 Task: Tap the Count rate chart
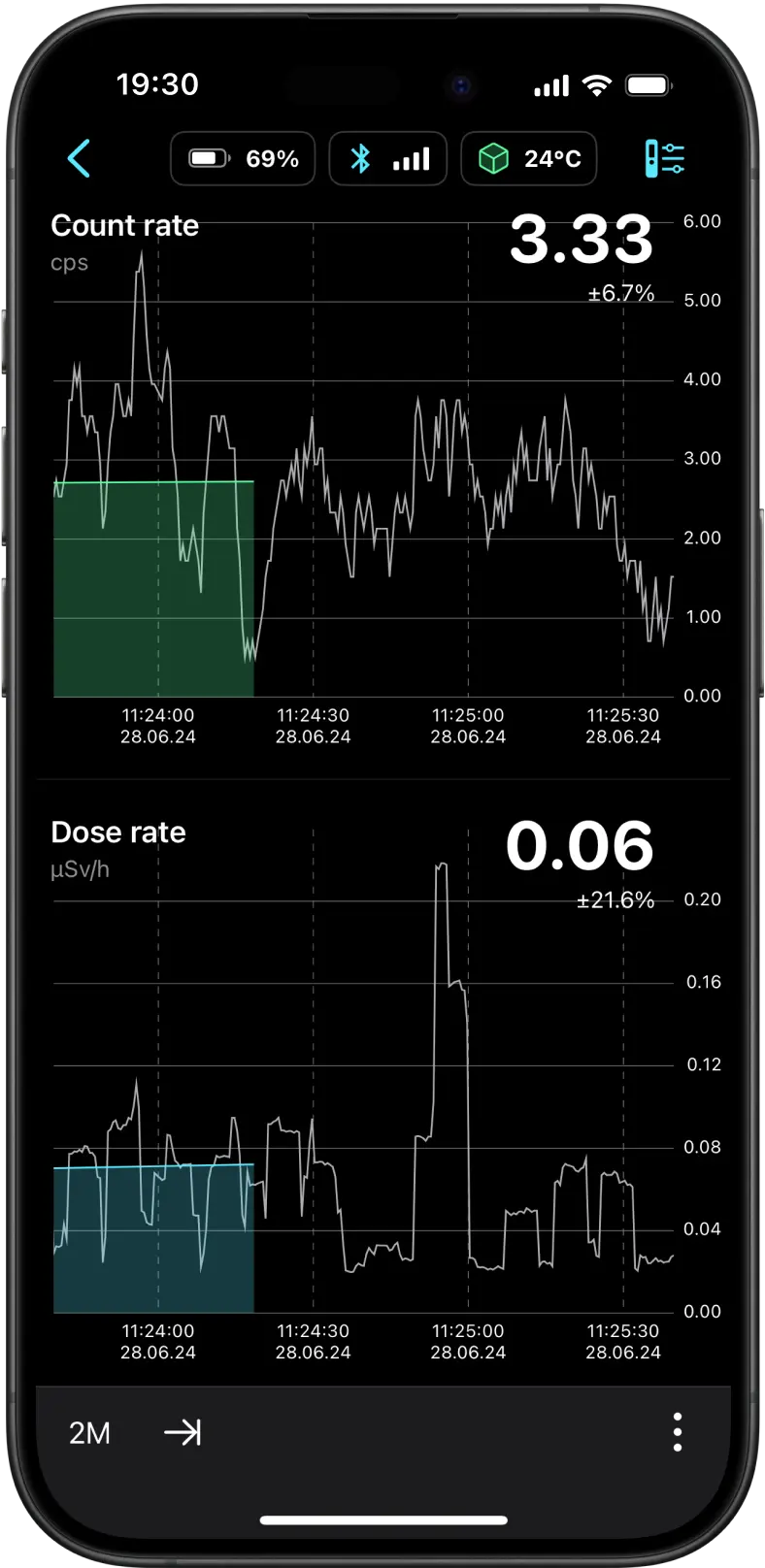364,458
